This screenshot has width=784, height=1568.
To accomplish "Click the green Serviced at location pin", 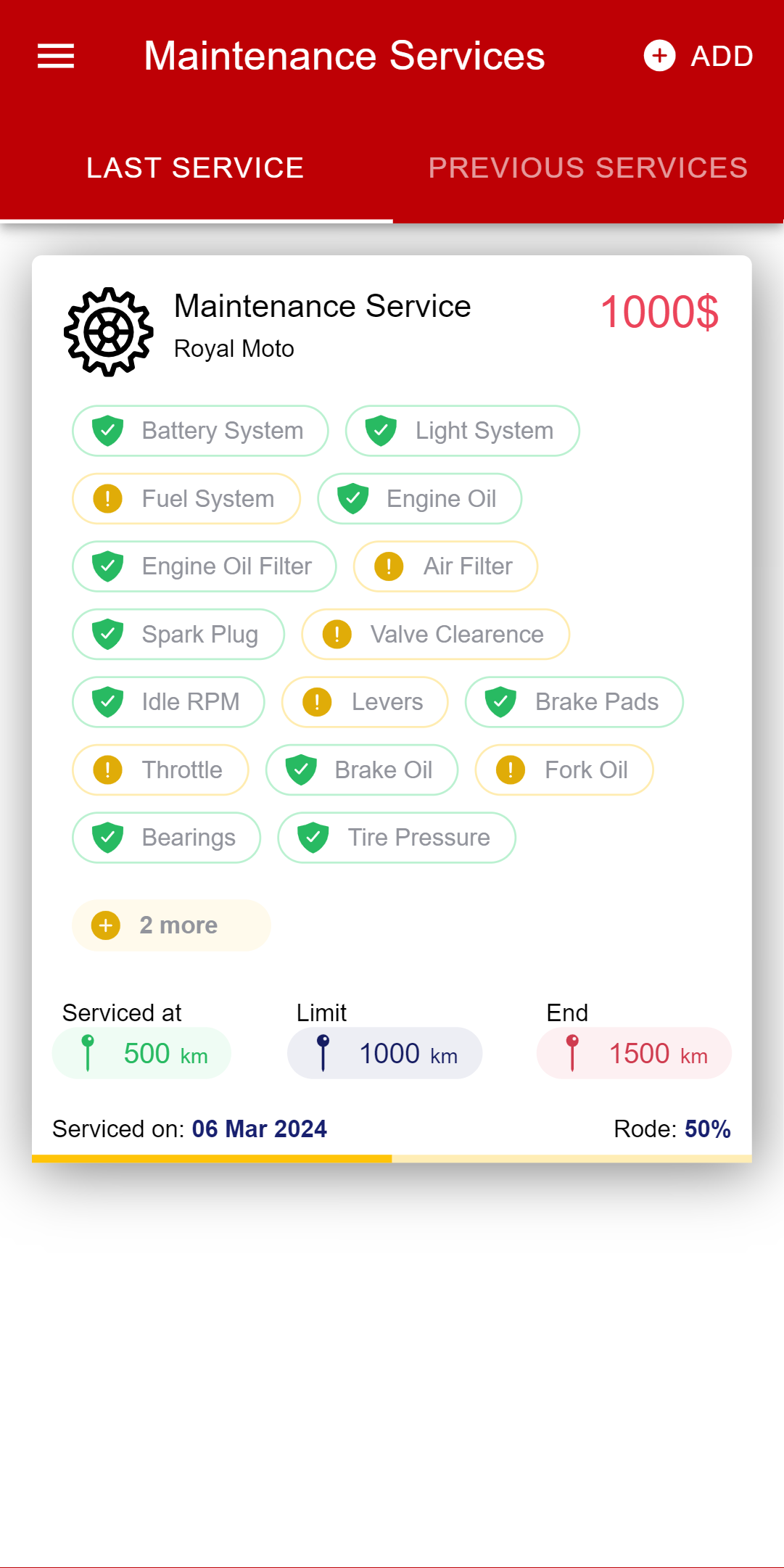I will point(88,1052).
